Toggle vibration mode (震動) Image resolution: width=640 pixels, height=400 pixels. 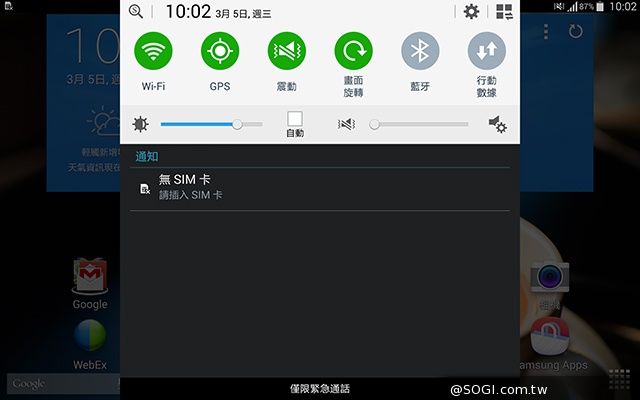pos(287,51)
